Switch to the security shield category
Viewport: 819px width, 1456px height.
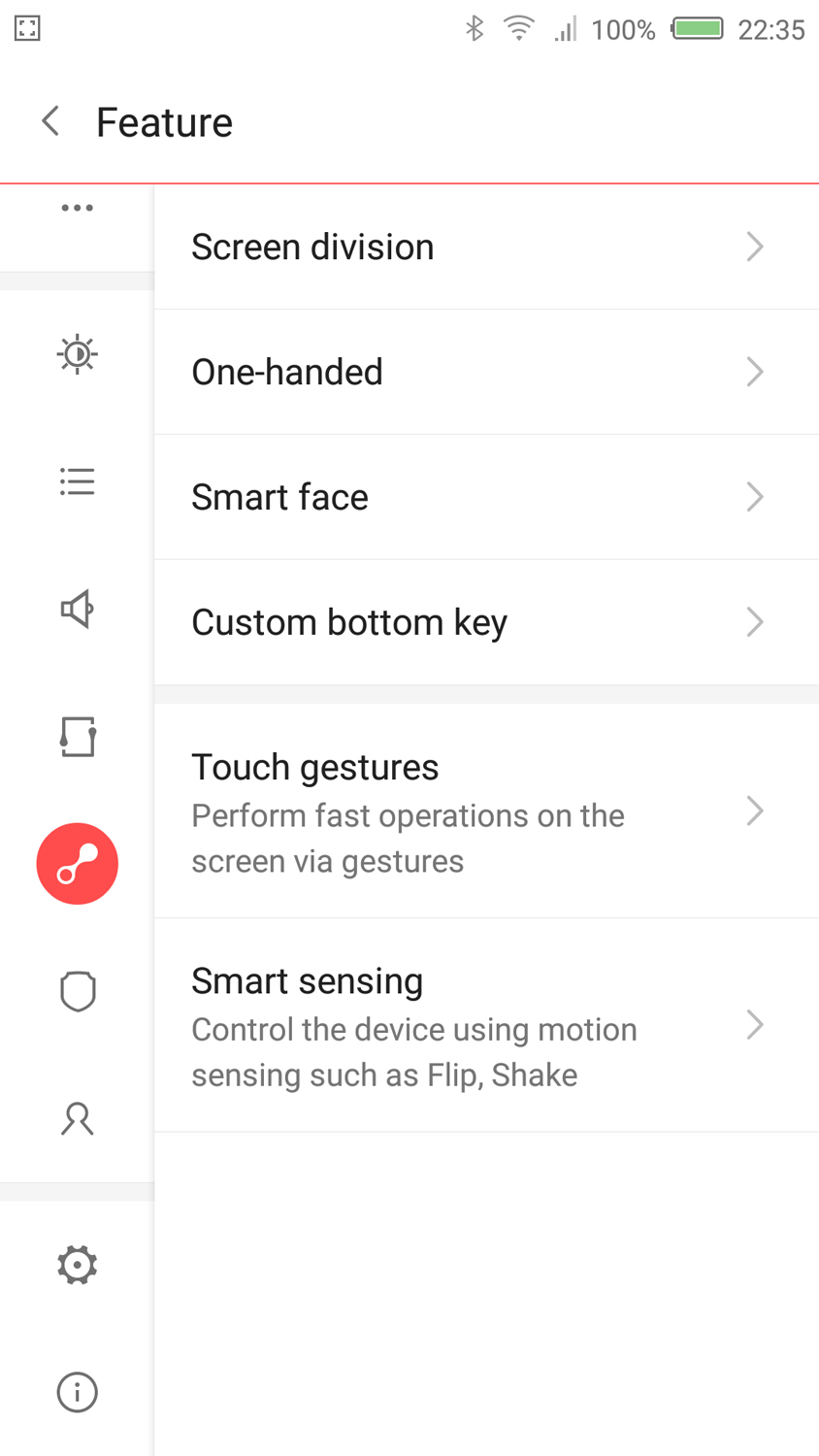[x=77, y=991]
